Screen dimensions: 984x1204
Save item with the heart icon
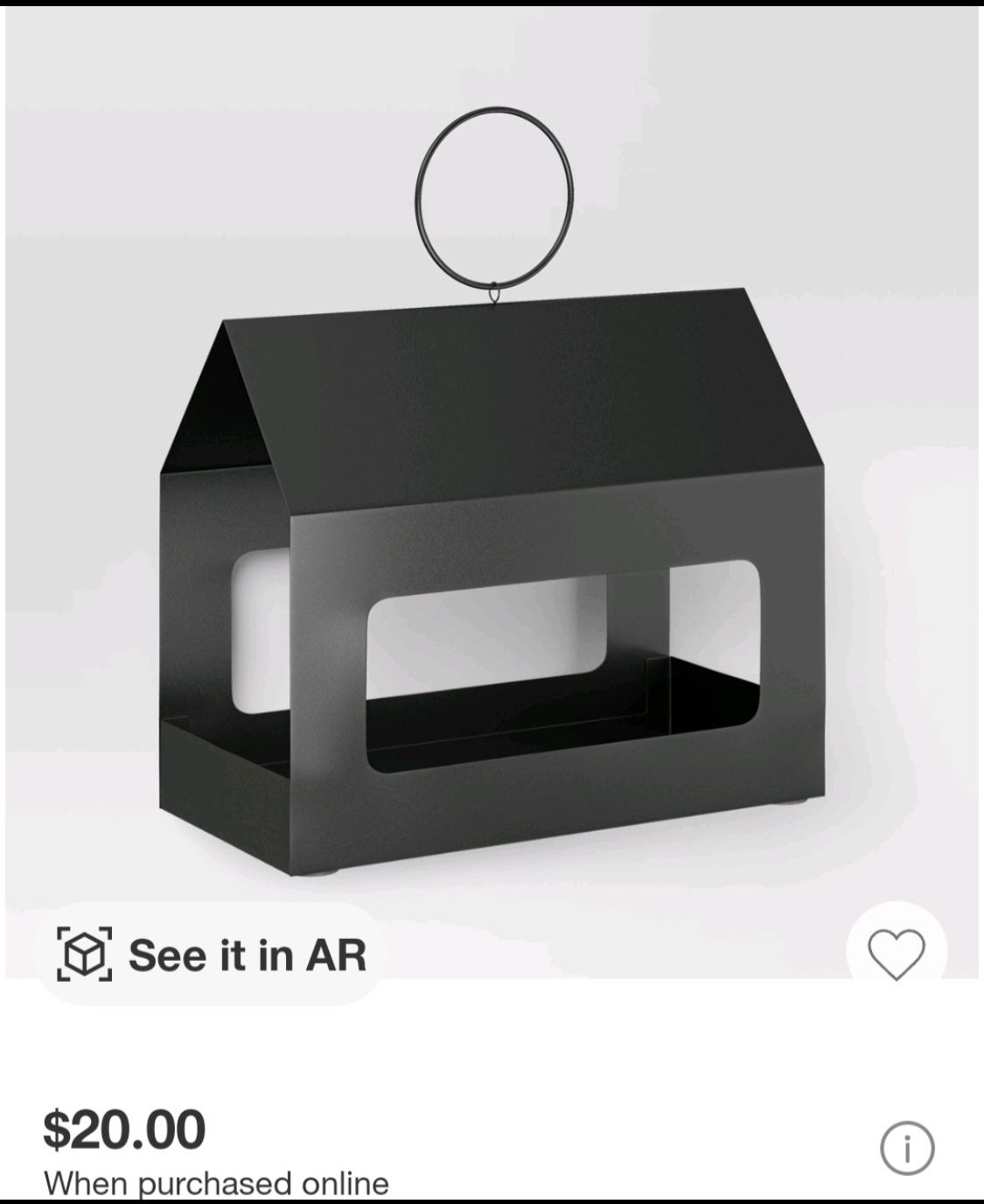(896, 952)
